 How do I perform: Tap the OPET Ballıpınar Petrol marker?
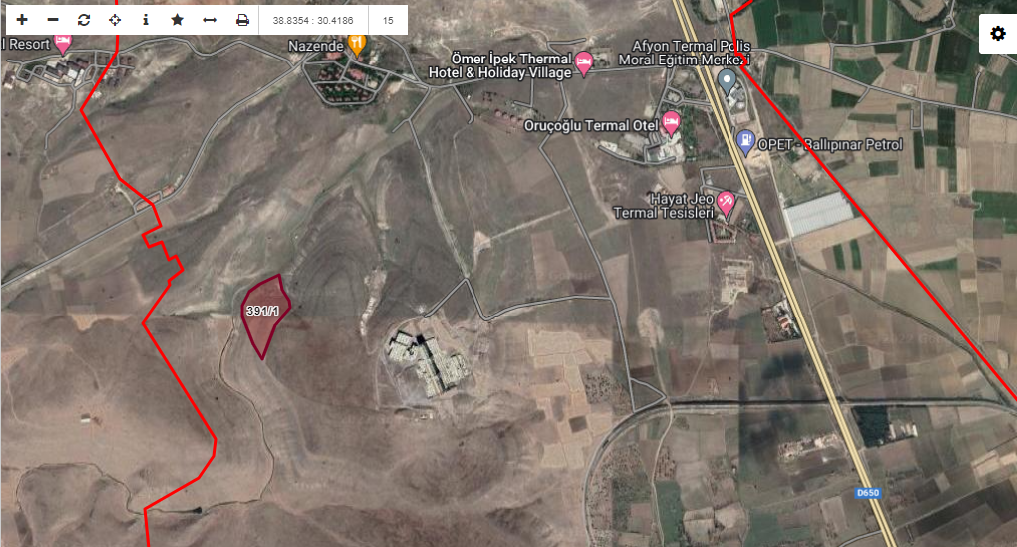tap(744, 142)
